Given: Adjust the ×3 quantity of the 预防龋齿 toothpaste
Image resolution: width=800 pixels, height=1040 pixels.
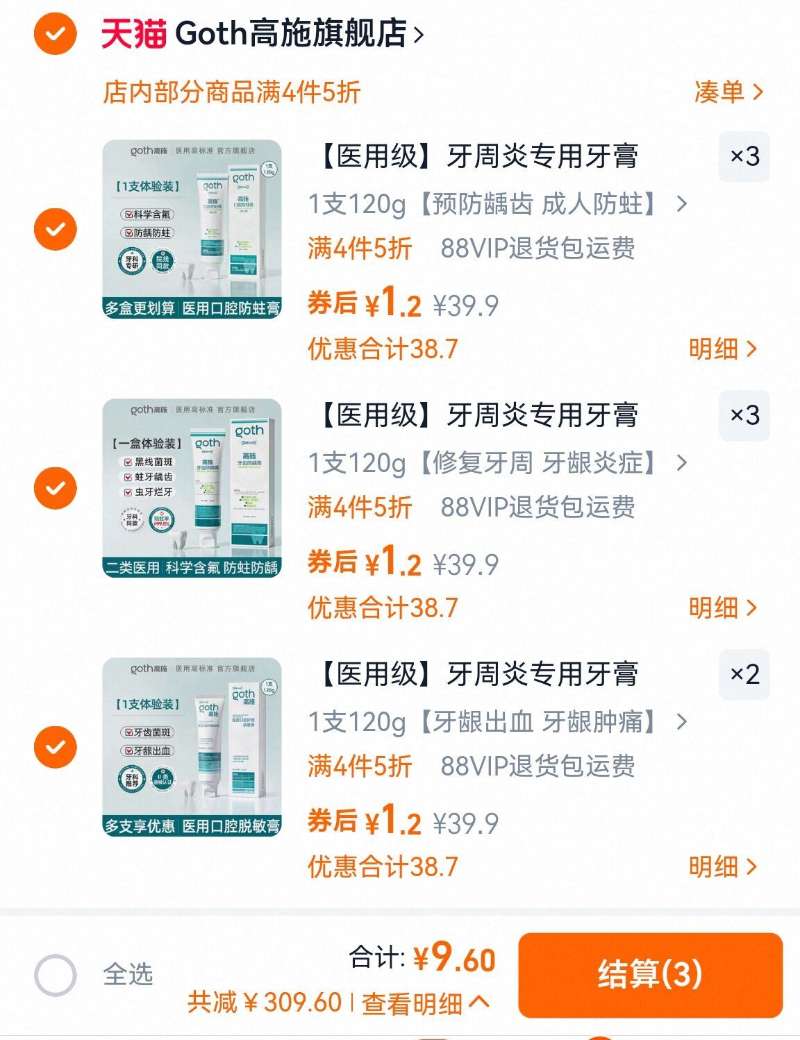Looking at the screenshot, I should 744,157.
